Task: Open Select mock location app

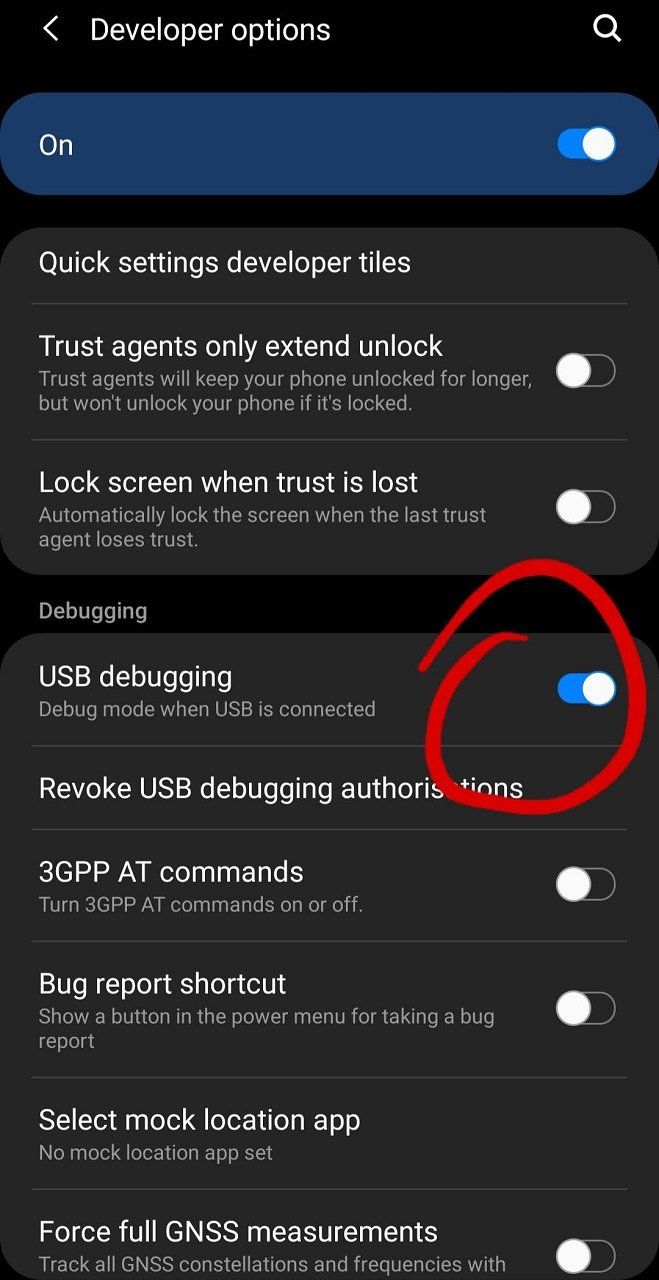Action: (x=200, y=1133)
